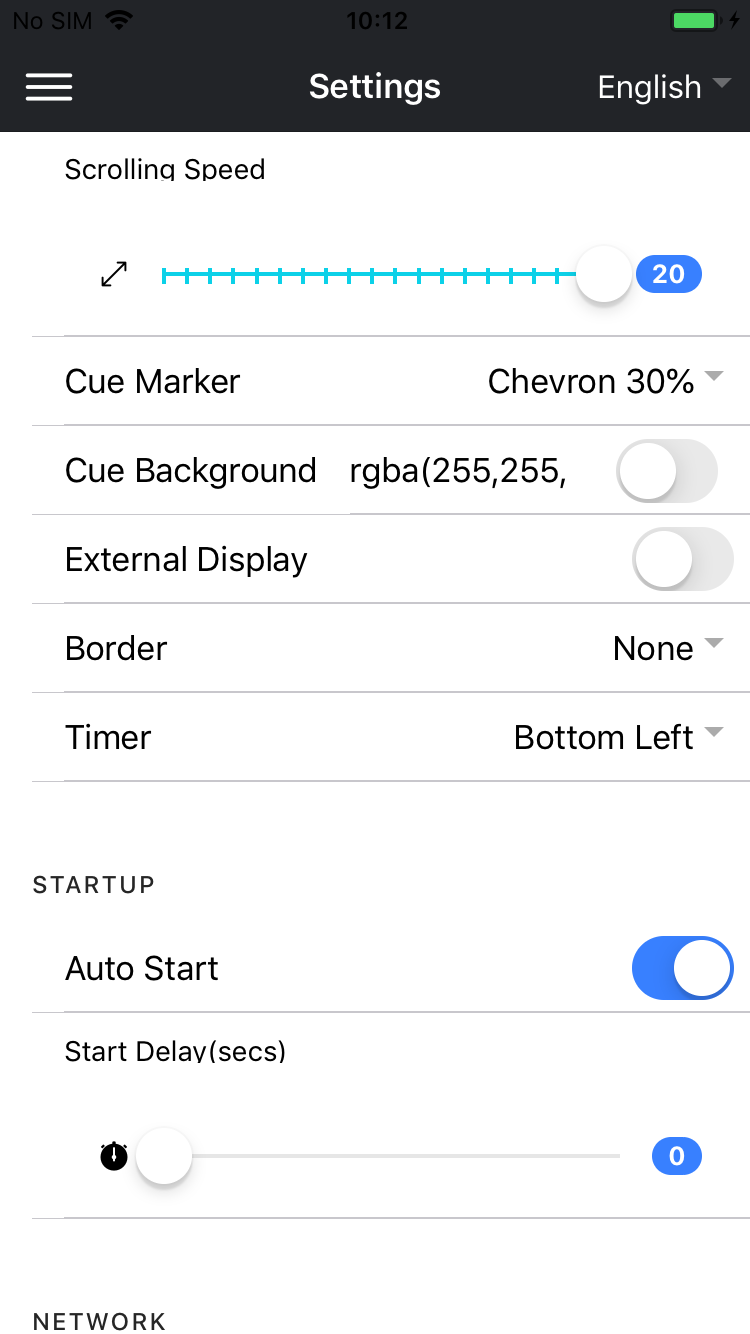Click the battery indicator in status bar
750x1334 pixels.
coord(692,18)
